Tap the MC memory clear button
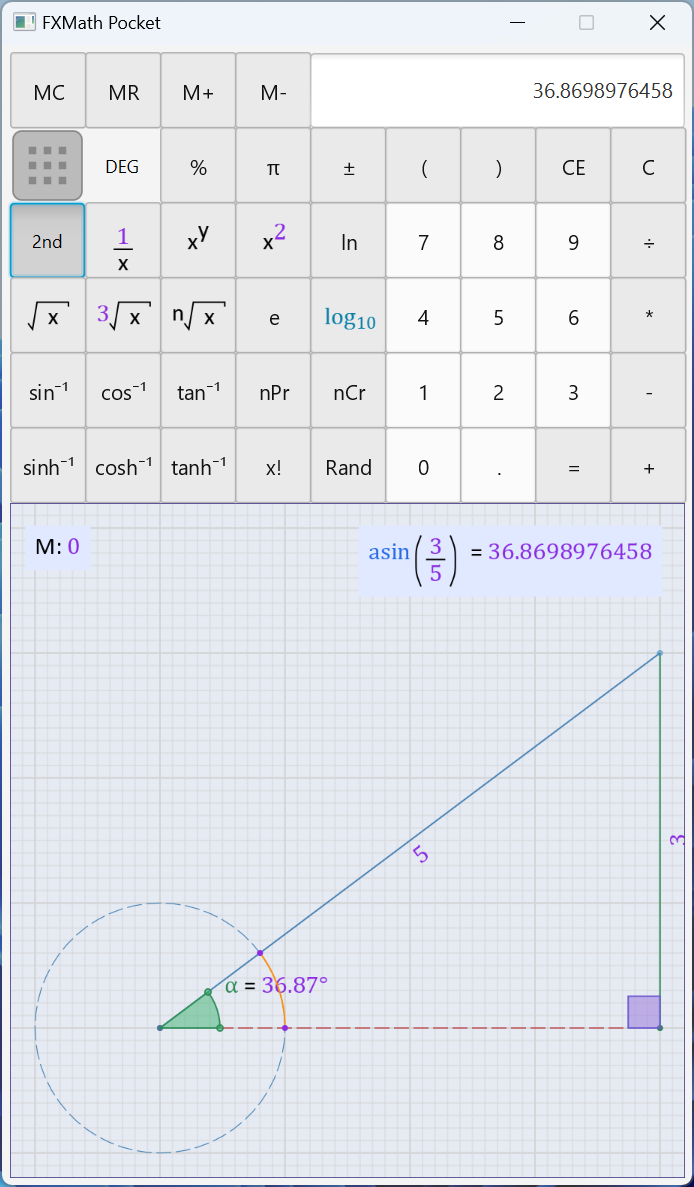The height and width of the screenshot is (1187, 694). pyautogui.click(x=48, y=92)
